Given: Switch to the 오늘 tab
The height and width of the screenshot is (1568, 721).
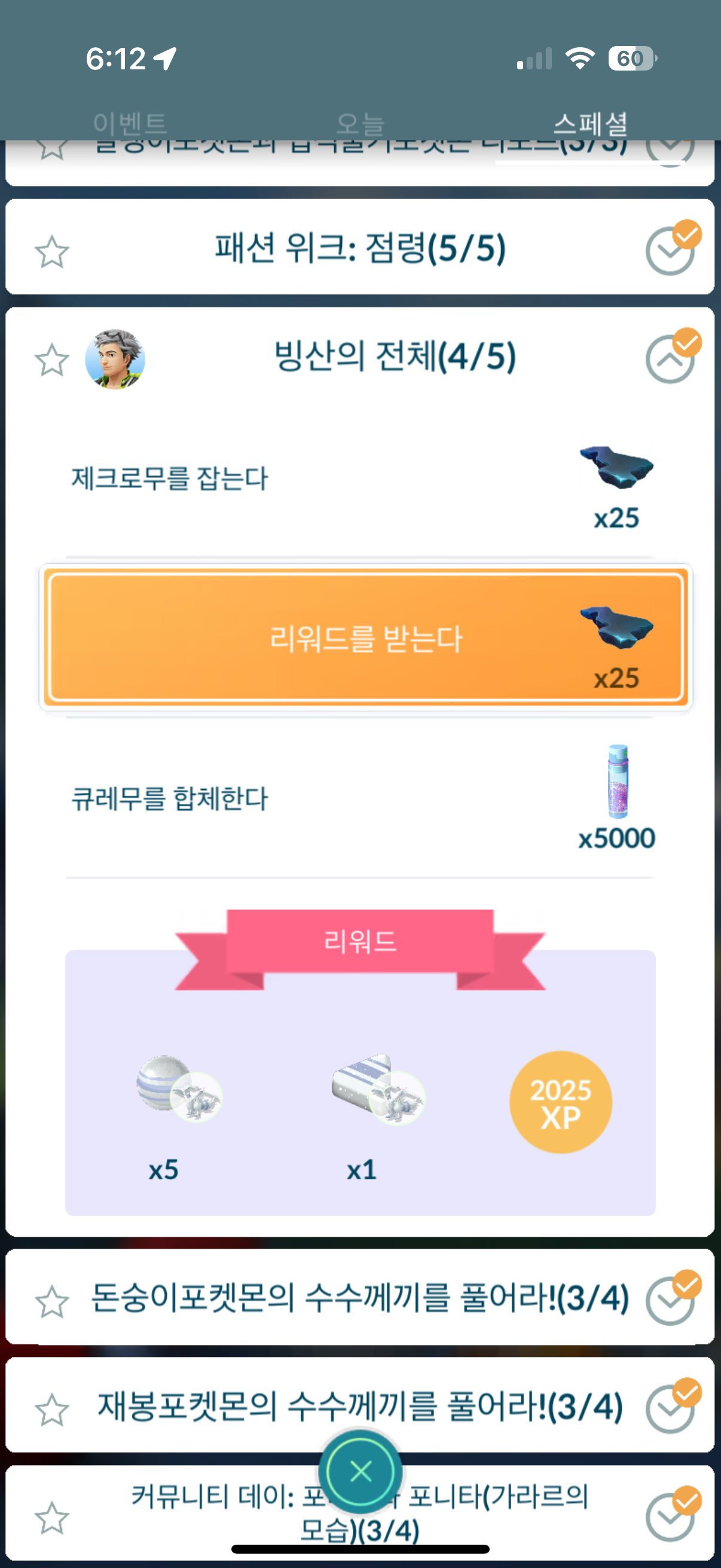Looking at the screenshot, I should click(360, 122).
